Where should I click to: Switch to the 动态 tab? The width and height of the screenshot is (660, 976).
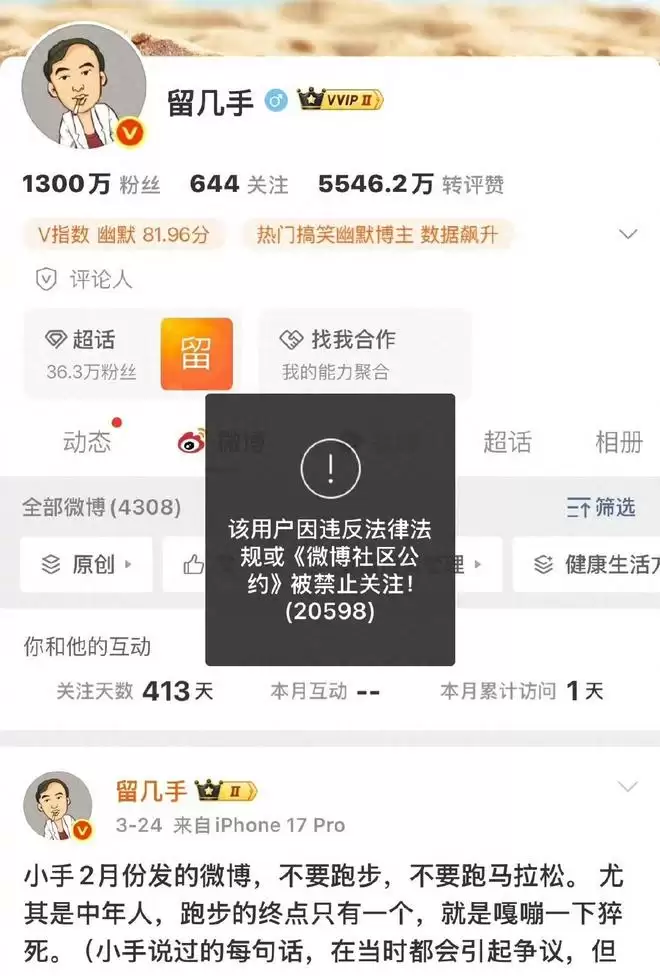click(x=87, y=442)
